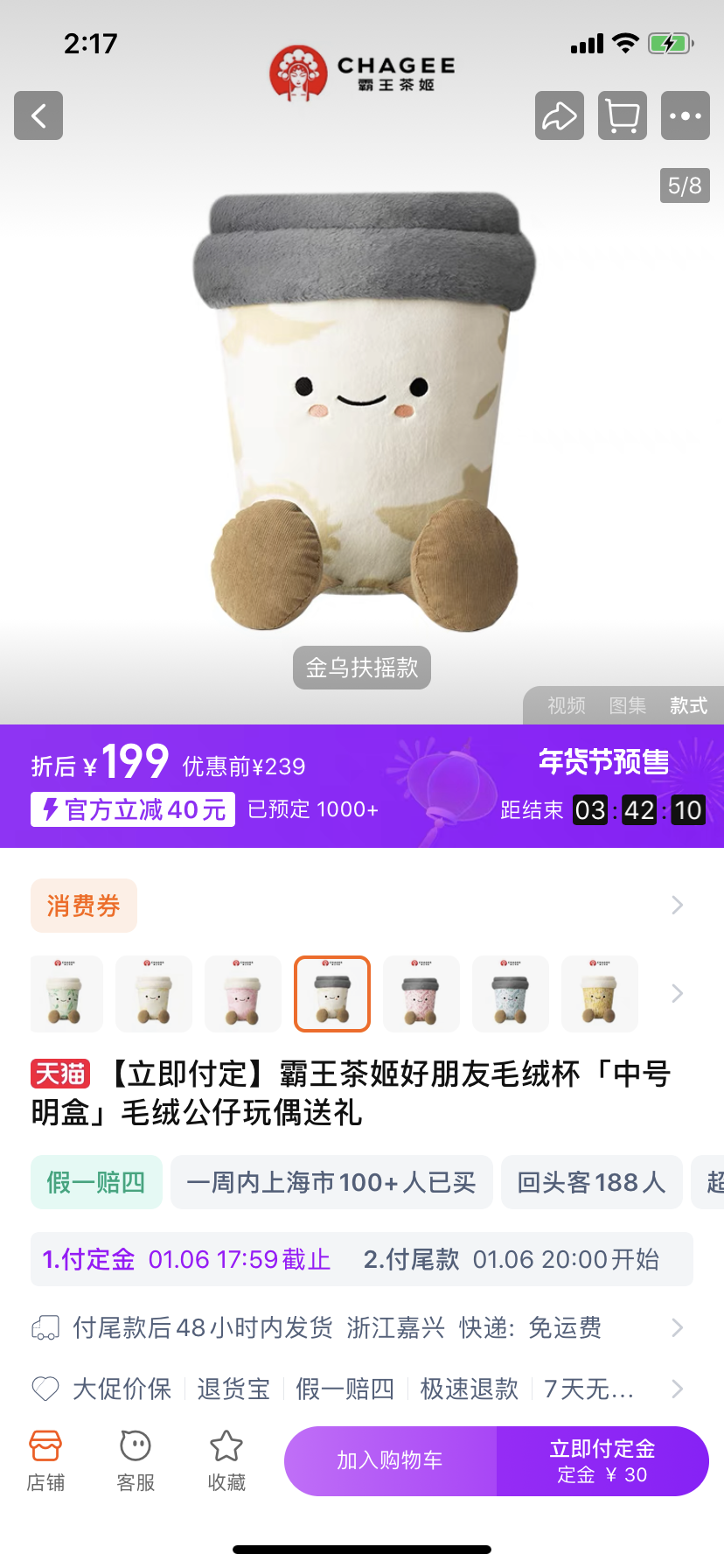
Task: Tap the 假一赔四 guarantee chip
Action: [x=96, y=1182]
